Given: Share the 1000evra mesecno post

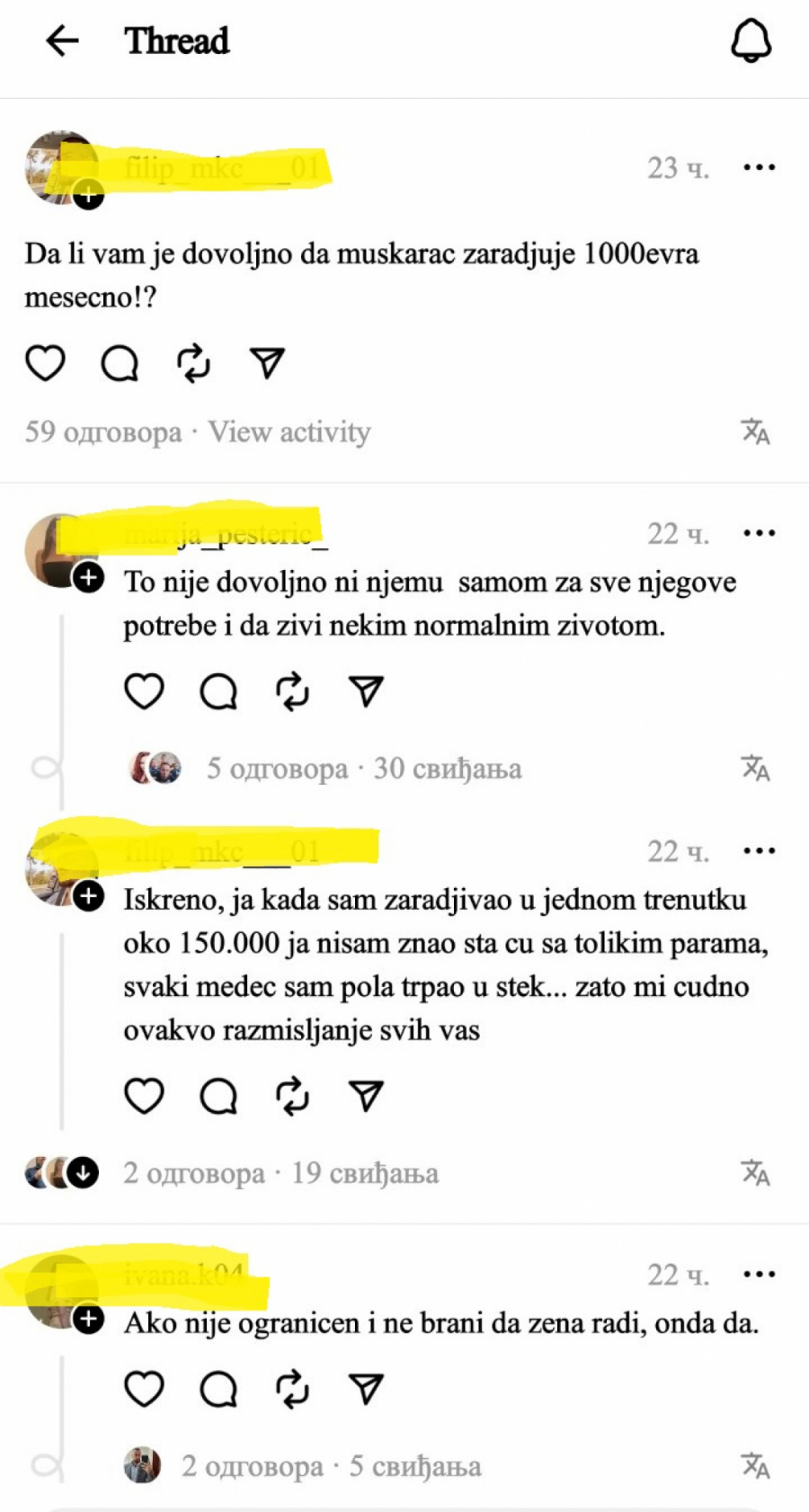Looking at the screenshot, I should [x=267, y=363].
